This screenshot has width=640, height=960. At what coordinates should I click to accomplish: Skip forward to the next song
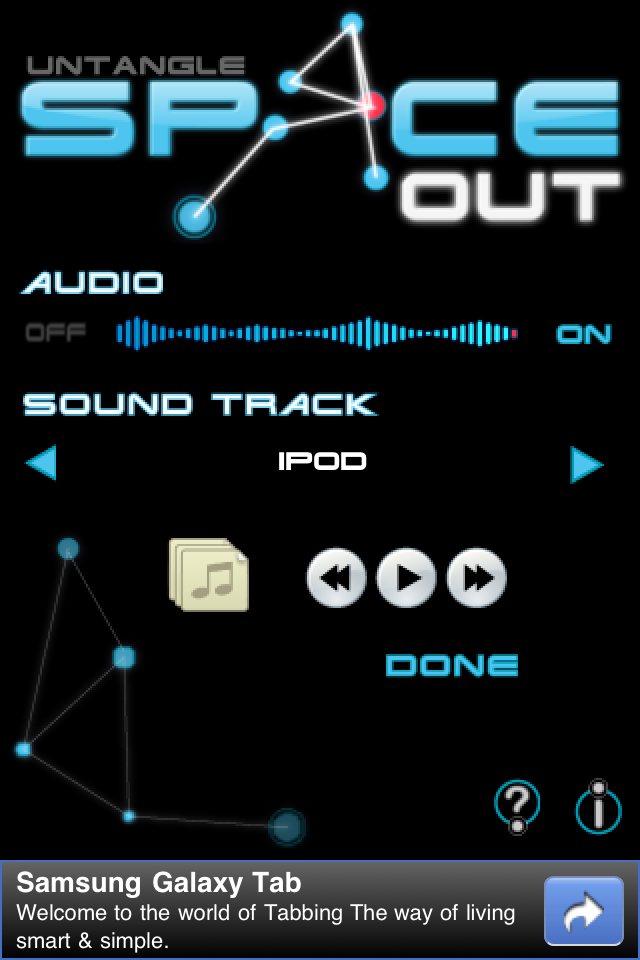(476, 578)
